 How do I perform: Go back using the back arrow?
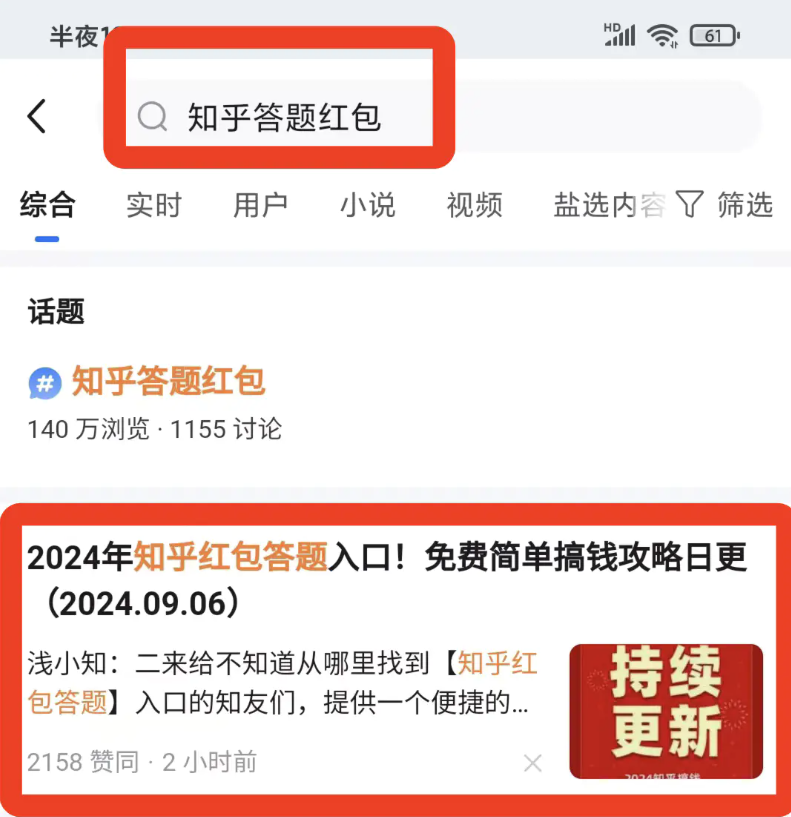[x=37, y=117]
